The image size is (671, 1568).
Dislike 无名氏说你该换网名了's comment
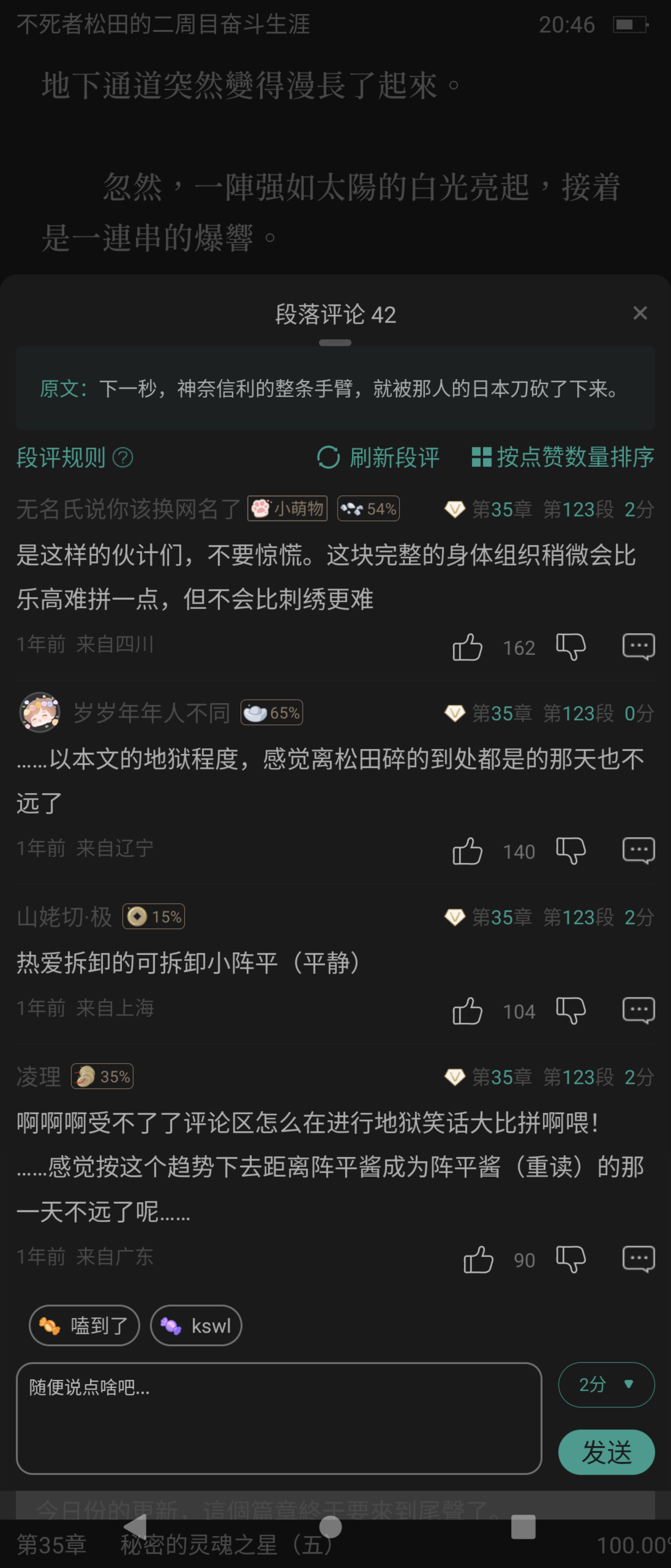point(571,646)
